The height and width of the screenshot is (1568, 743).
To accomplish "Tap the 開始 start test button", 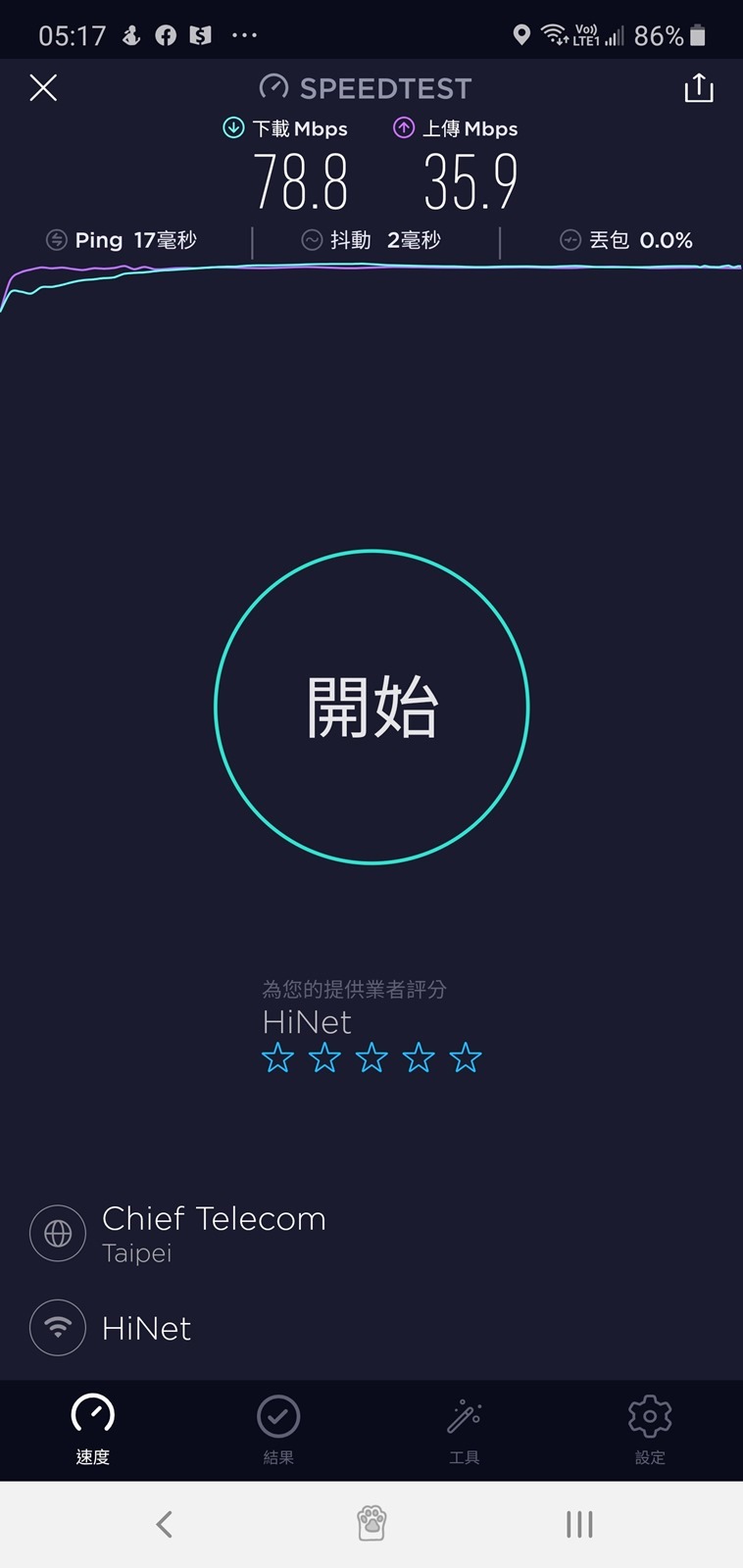I will point(371,709).
